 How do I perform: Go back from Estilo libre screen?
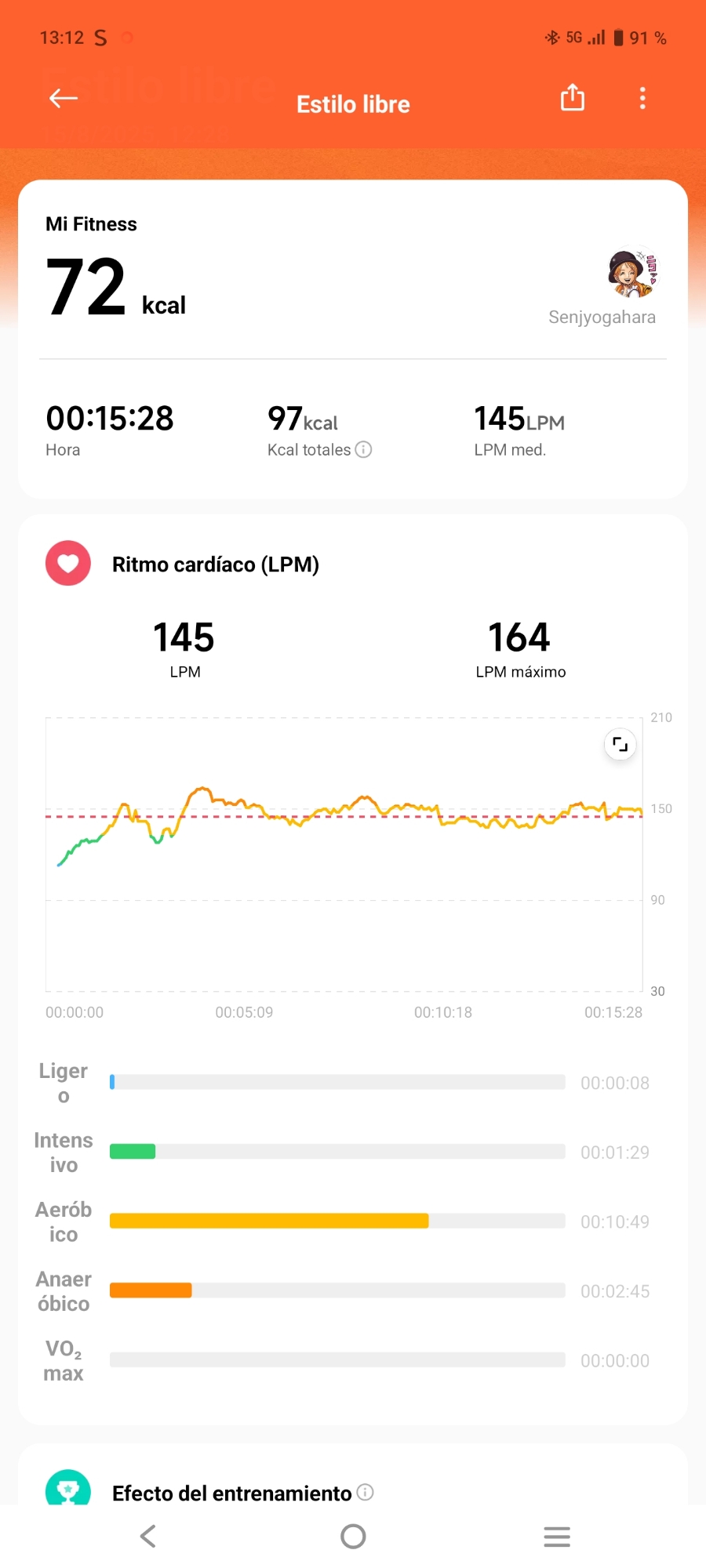(64, 99)
